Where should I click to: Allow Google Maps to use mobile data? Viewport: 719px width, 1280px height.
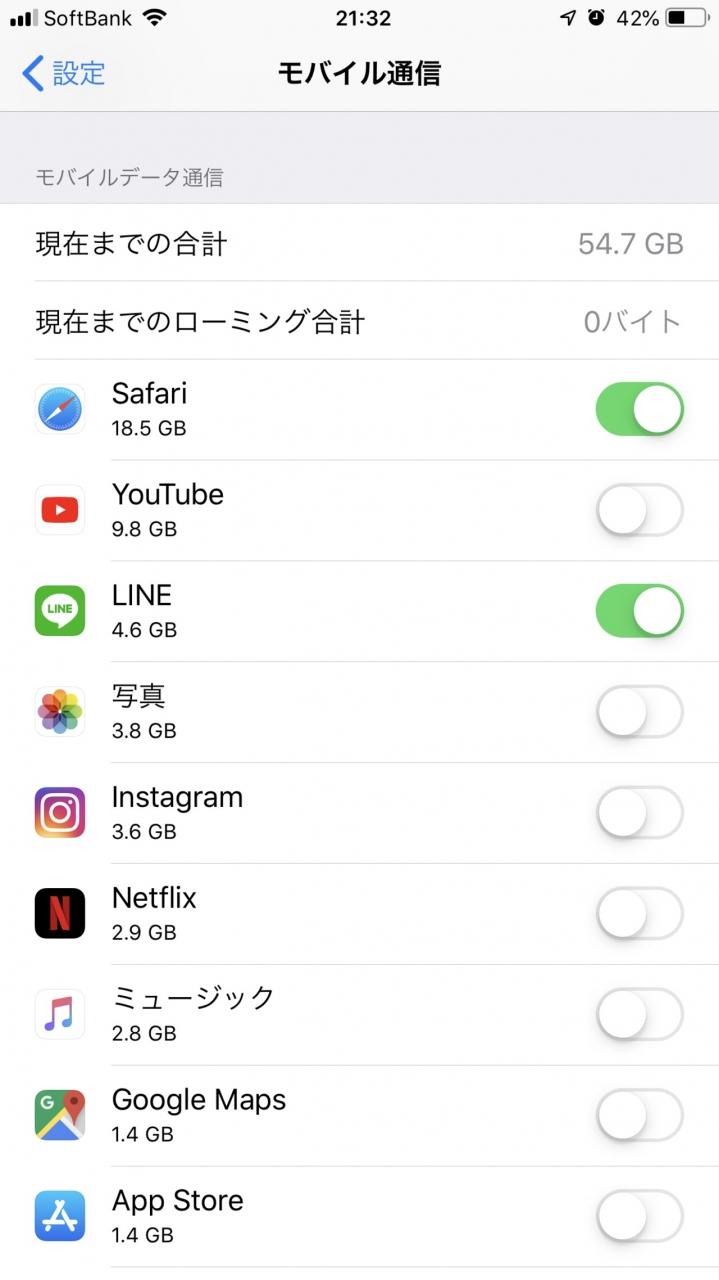(x=640, y=1115)
